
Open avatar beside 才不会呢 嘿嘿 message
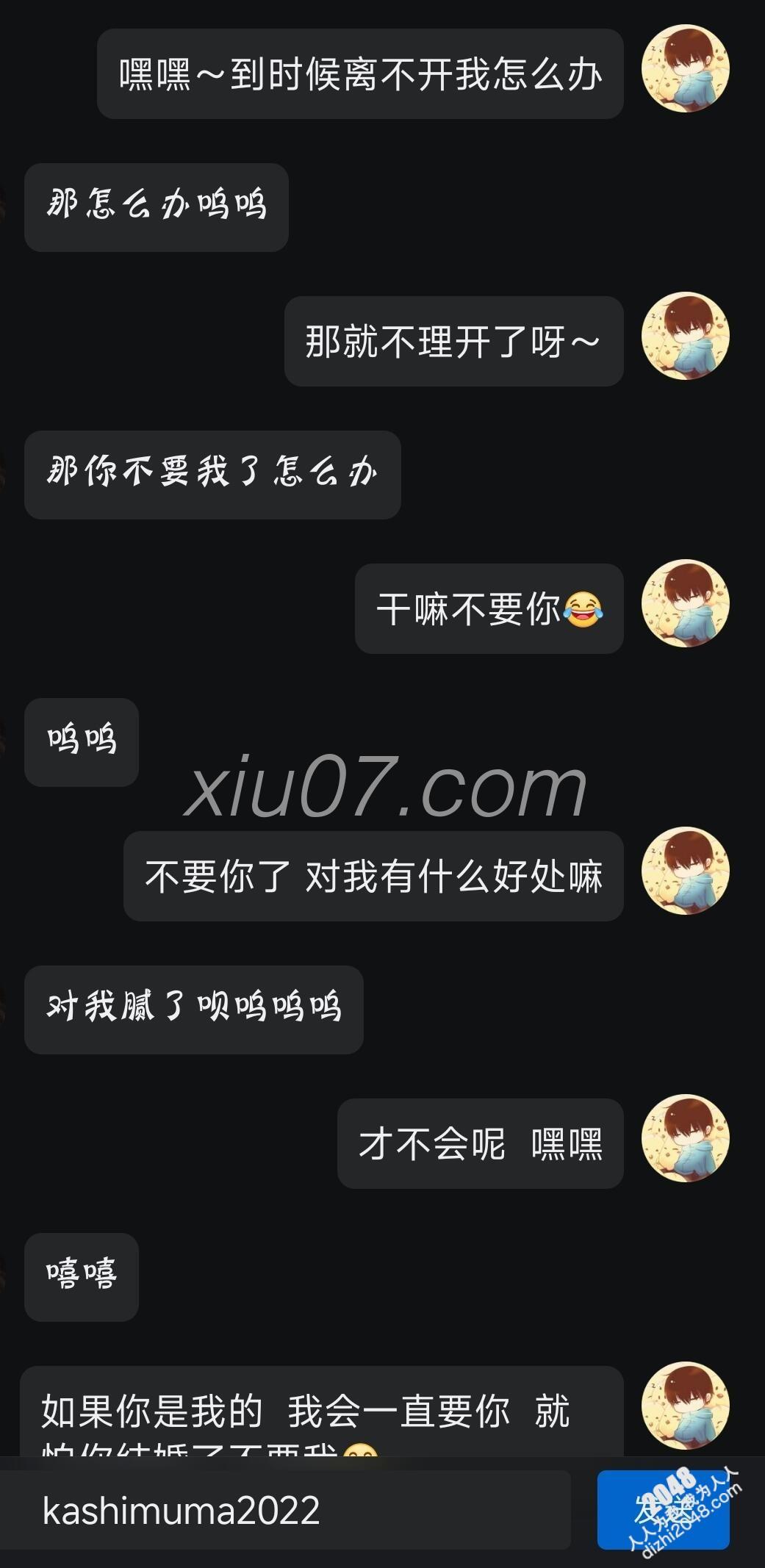685,1139
